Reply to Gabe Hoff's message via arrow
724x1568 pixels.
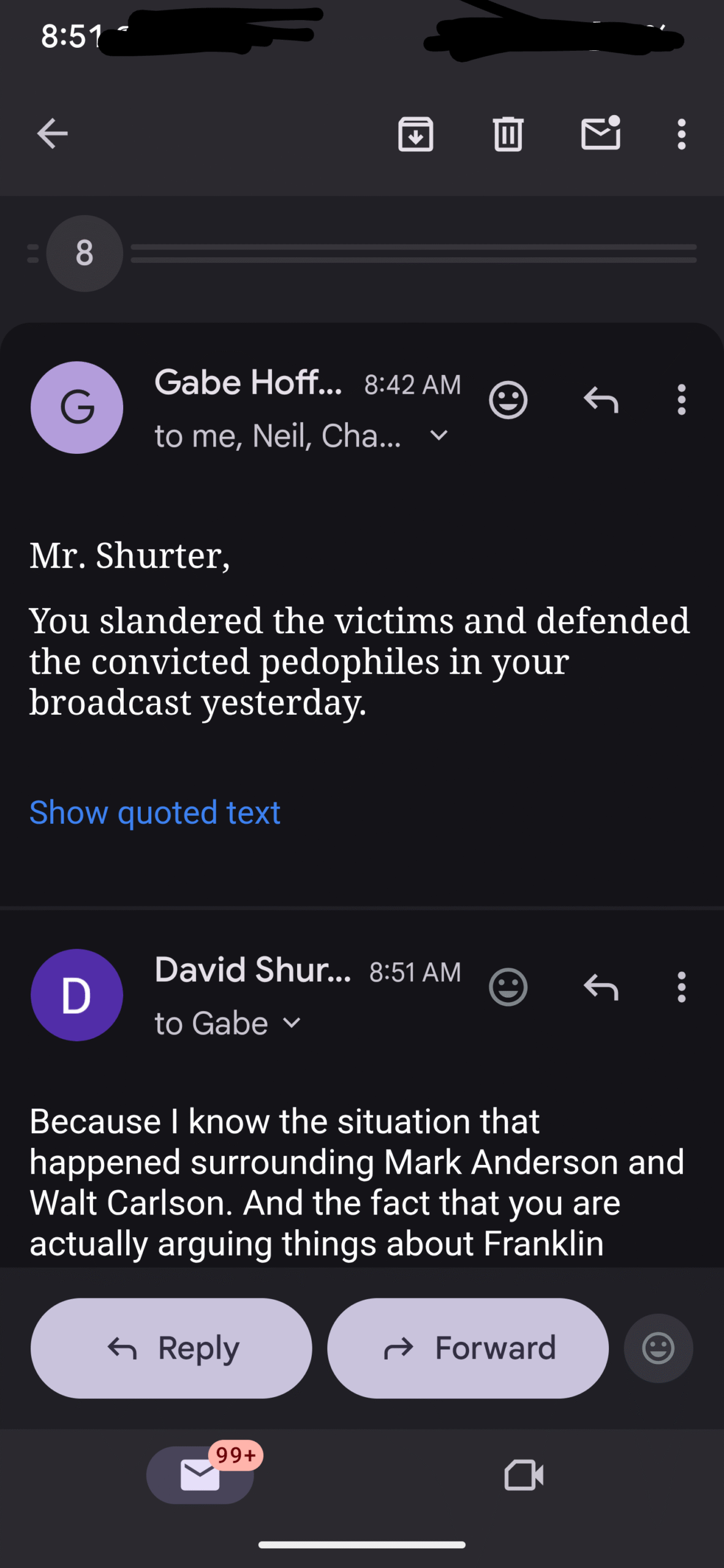[601, 400]
